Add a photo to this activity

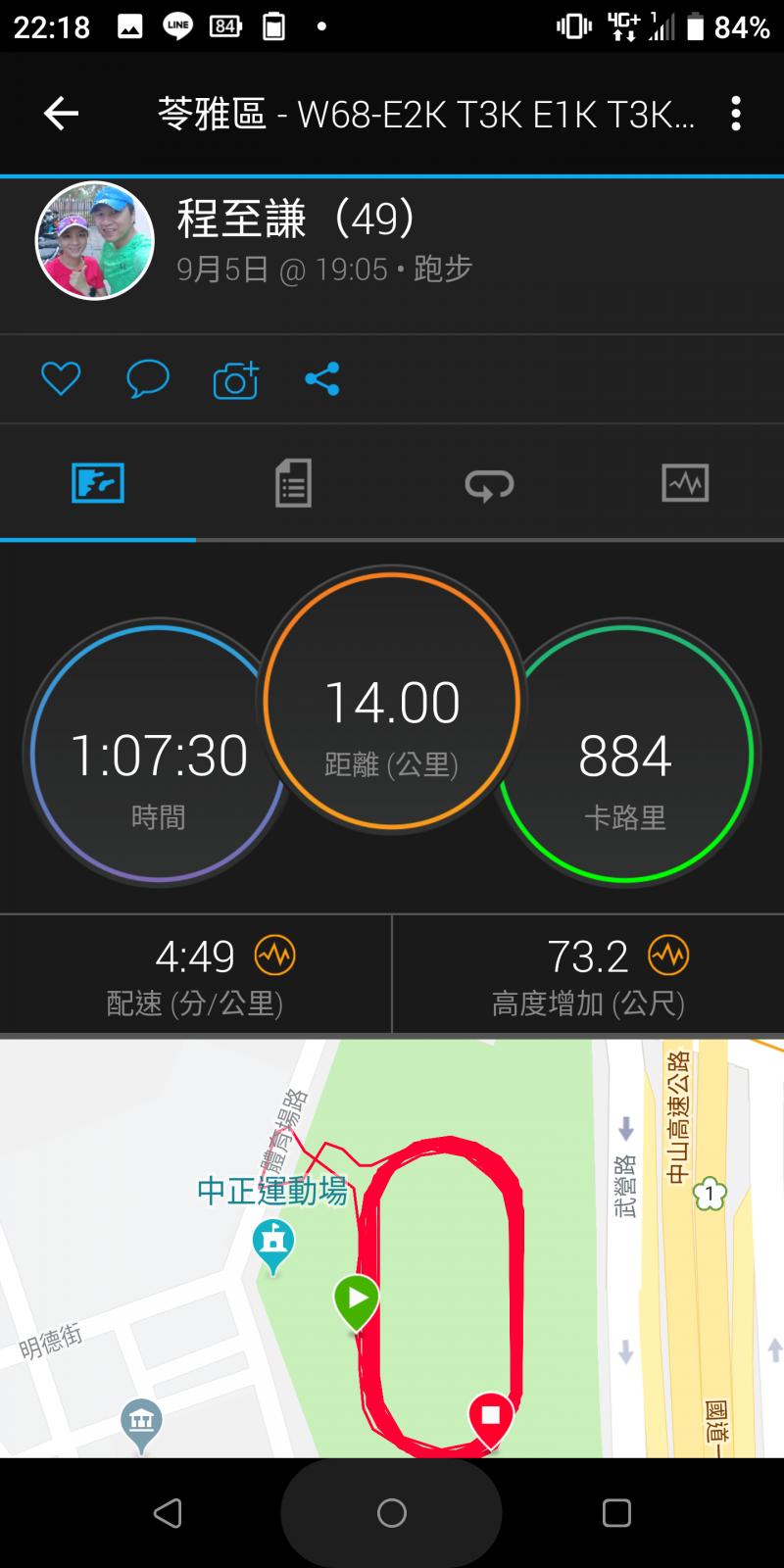(235, 379)
